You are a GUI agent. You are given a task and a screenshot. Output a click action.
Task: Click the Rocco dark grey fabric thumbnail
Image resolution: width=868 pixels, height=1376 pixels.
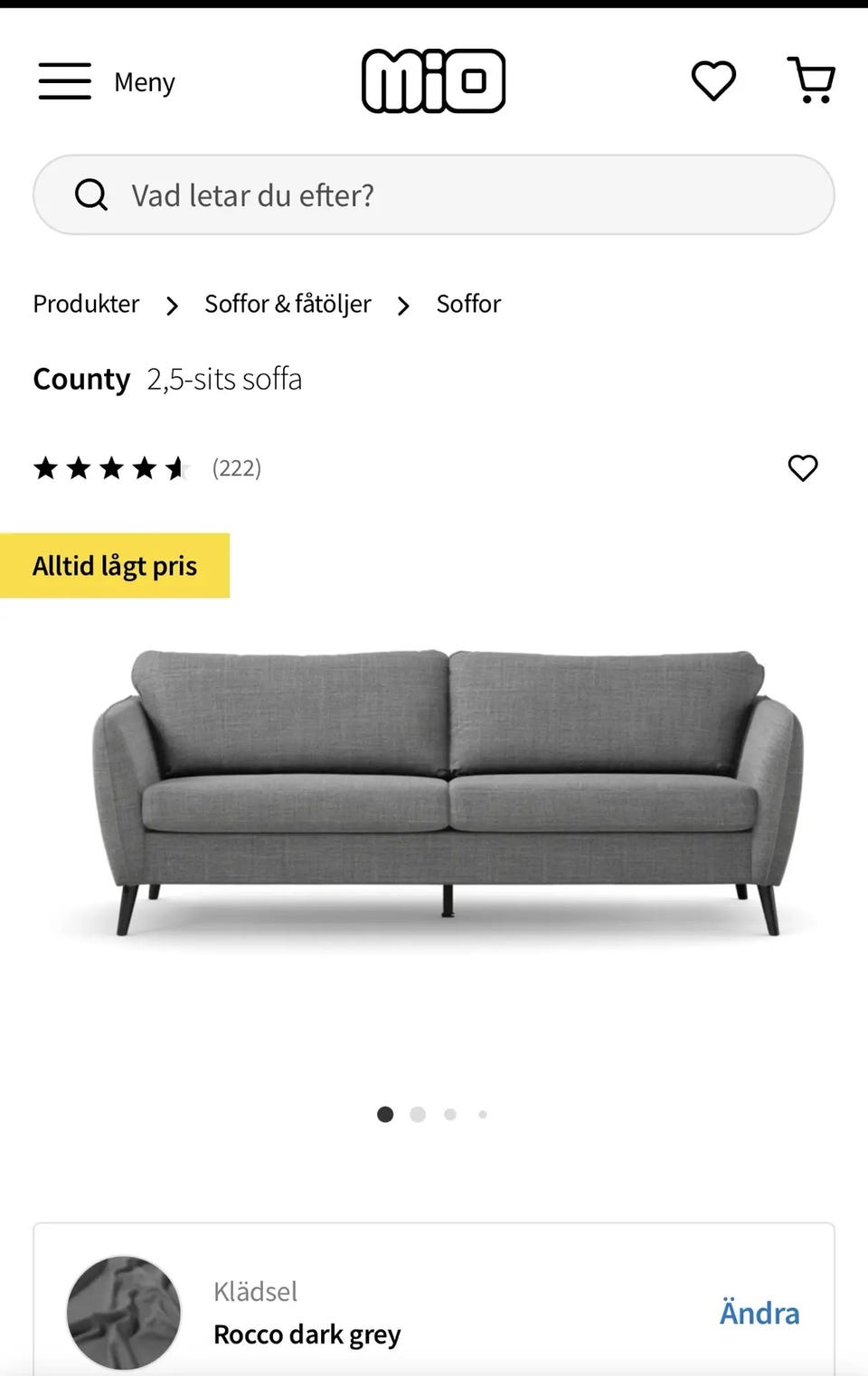click(123, 1313)
